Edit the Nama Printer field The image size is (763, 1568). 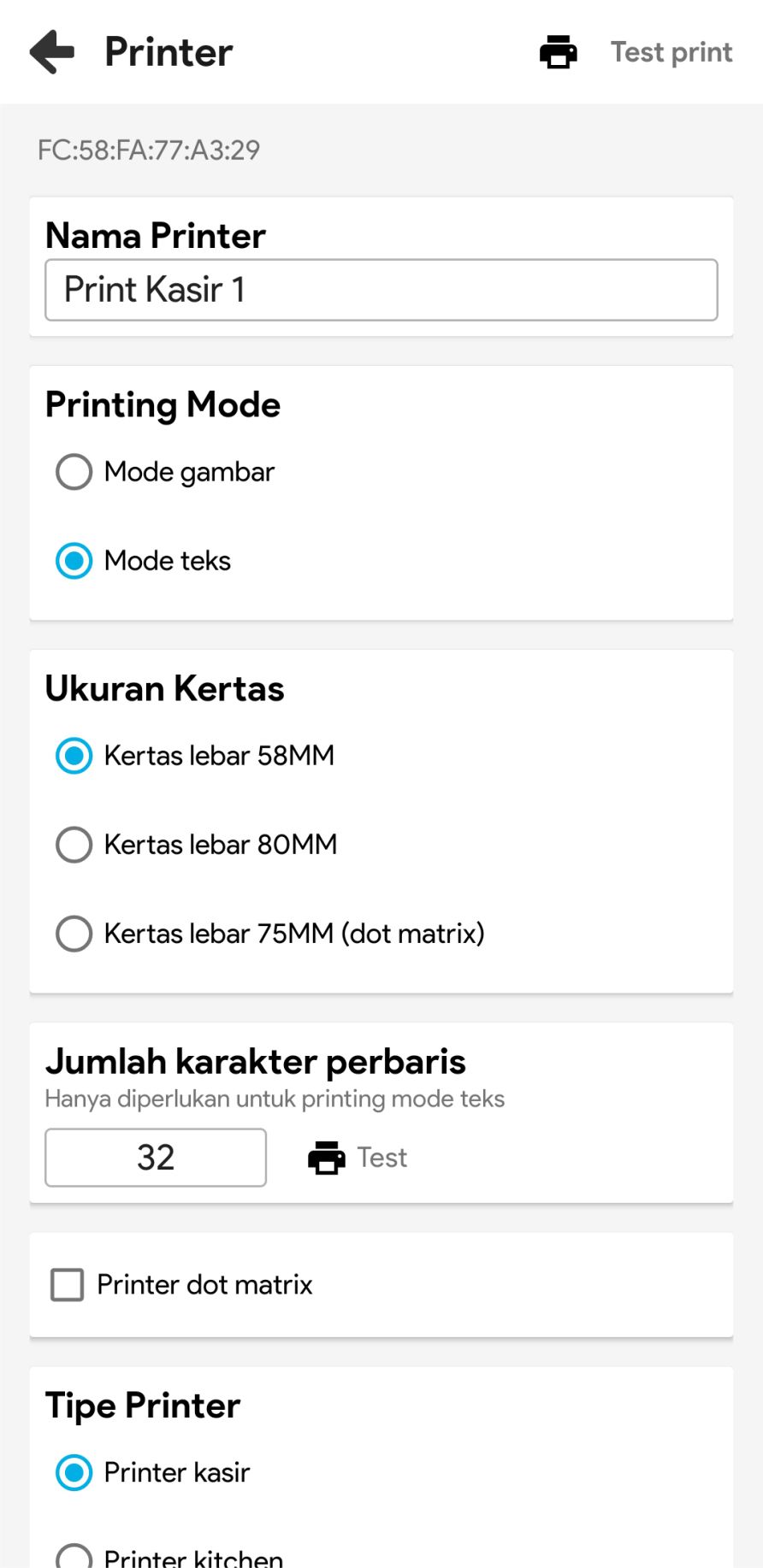click(381, 290)
